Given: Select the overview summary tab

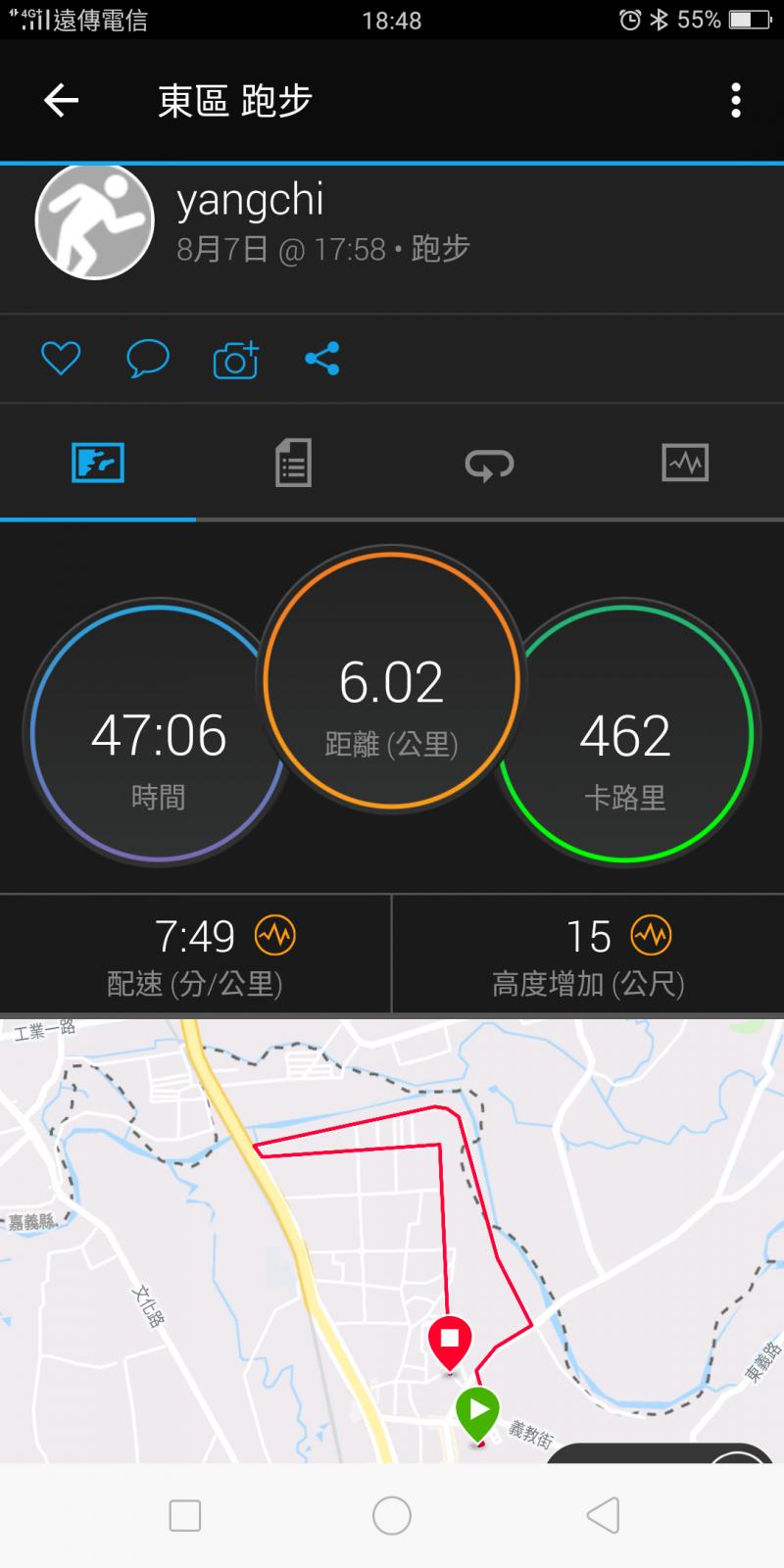Looking at the screenshot, I should tap(98, 463).
